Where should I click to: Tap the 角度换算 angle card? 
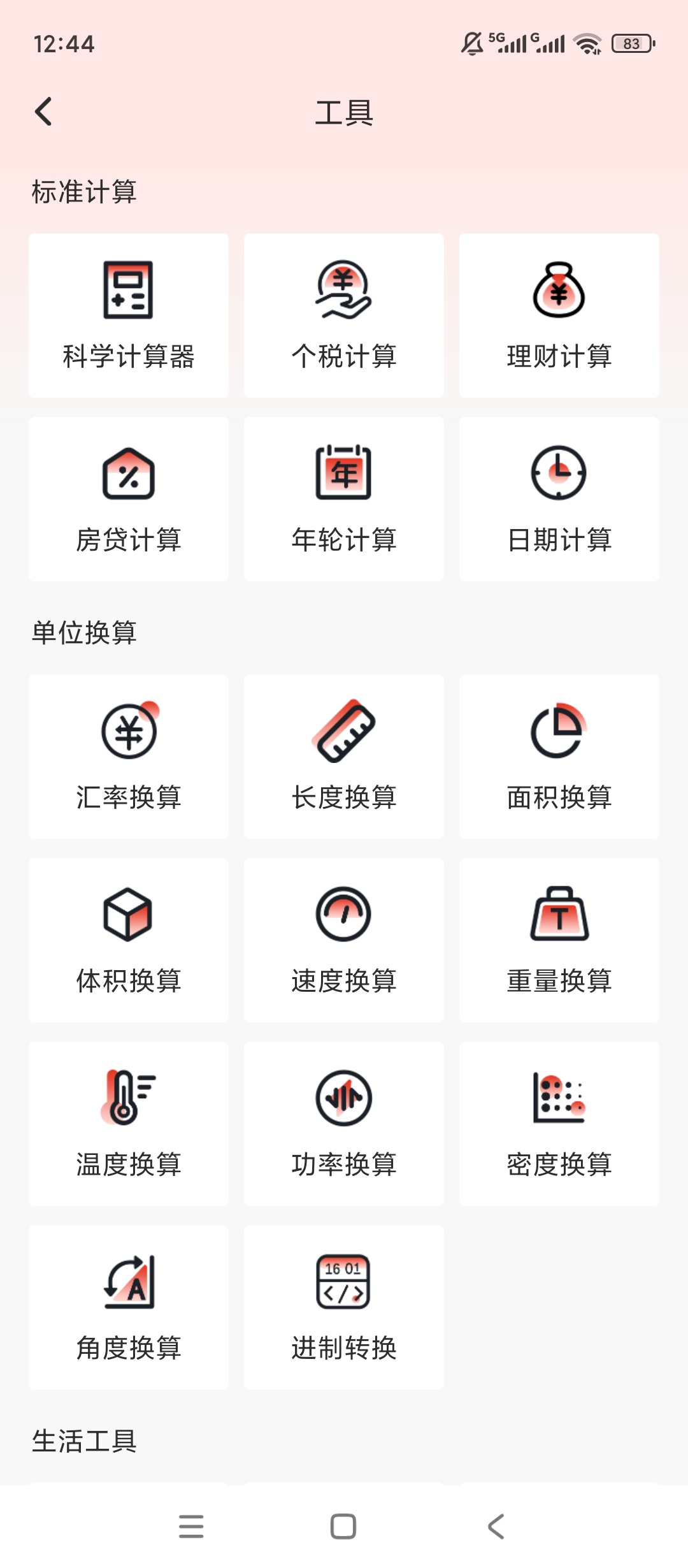point(129,1307)
